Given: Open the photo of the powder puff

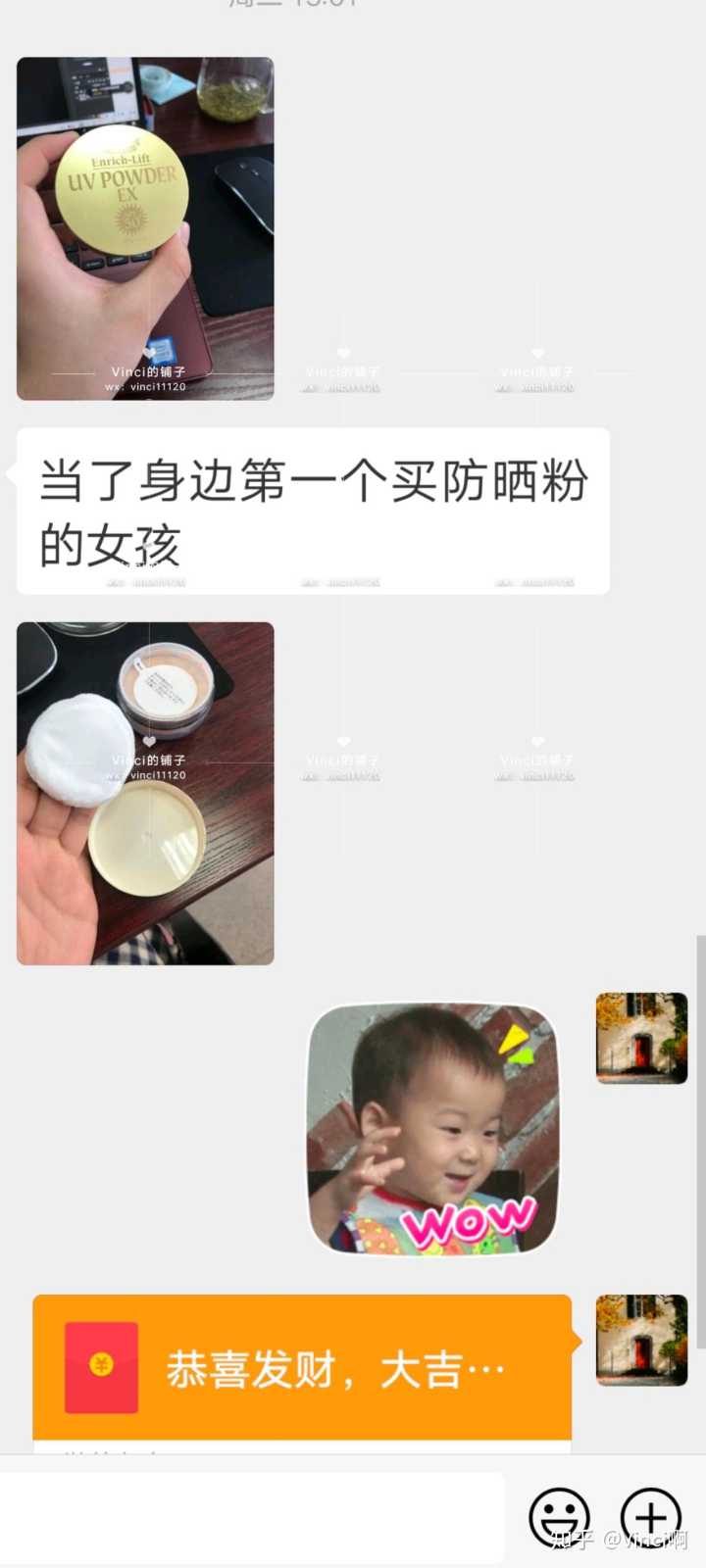Looking at the screenshot, I should [145, 793].
